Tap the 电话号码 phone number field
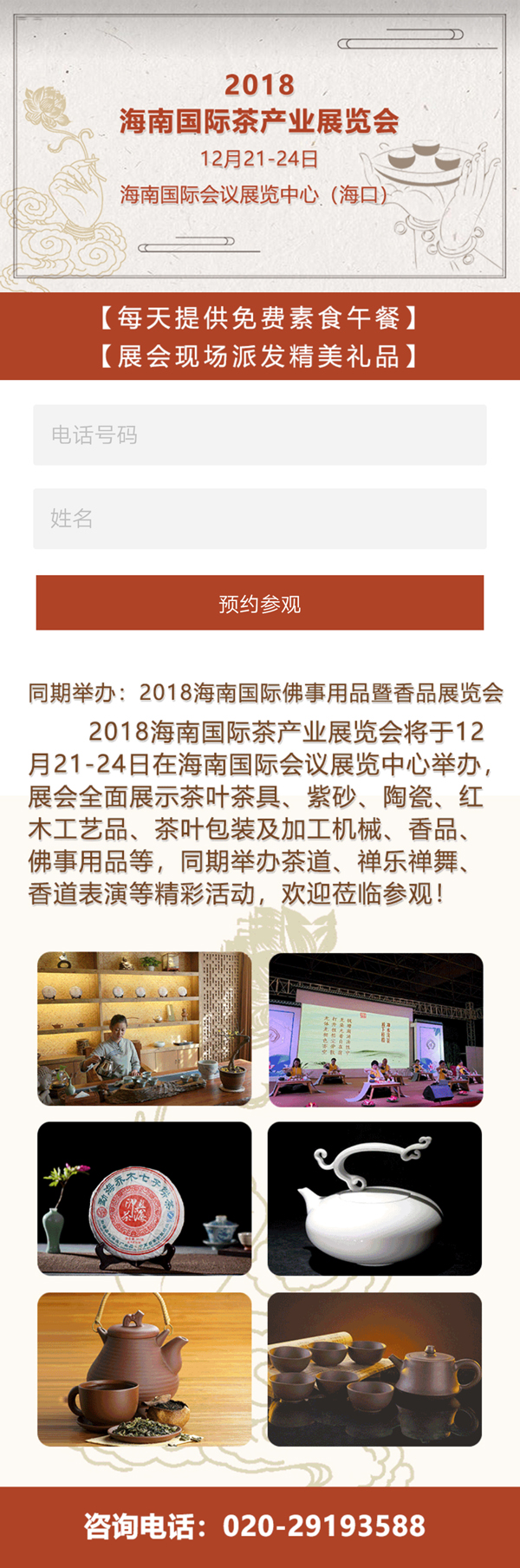Image resolution: width=520 pixels, height=1568 pixels. (x=260, y=435)
